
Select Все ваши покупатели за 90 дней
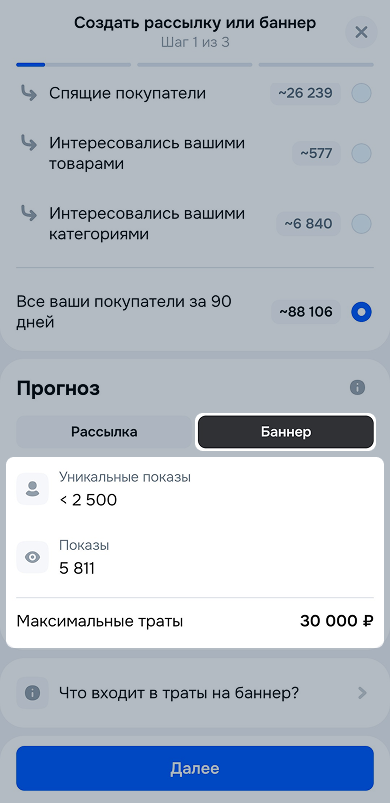[x=361, y=312]
